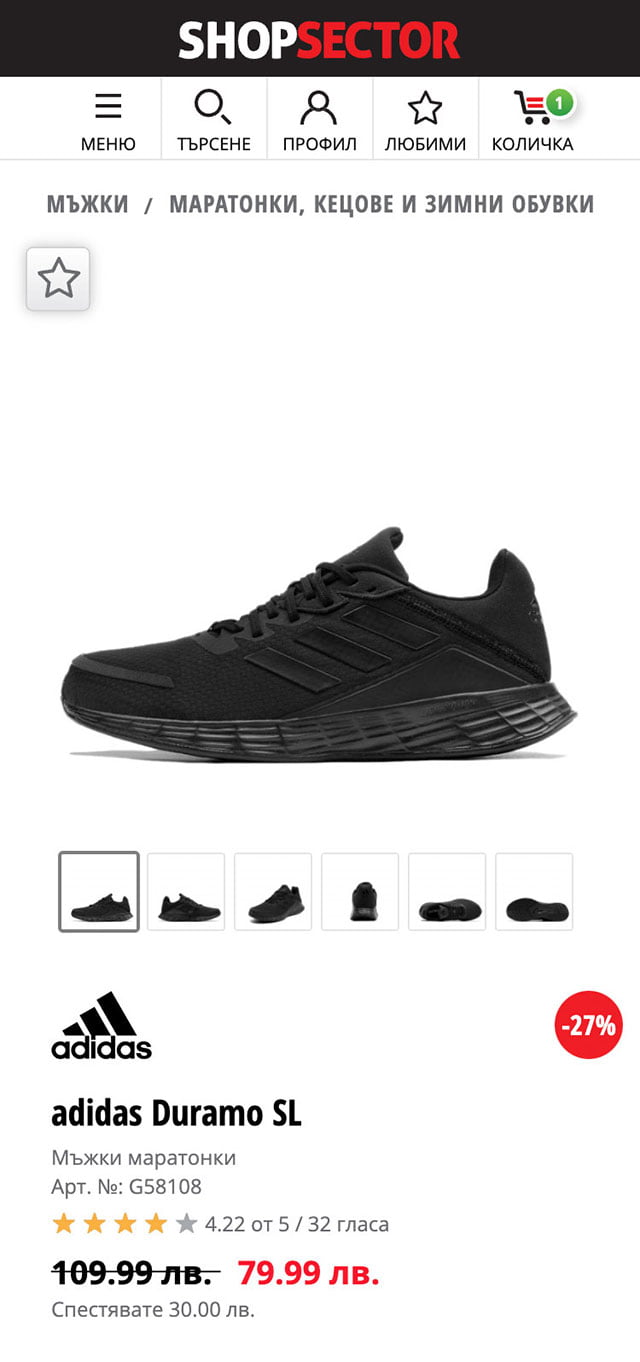
Task: Select the first side-view thumbnail
Action: (x=99, y=892)
